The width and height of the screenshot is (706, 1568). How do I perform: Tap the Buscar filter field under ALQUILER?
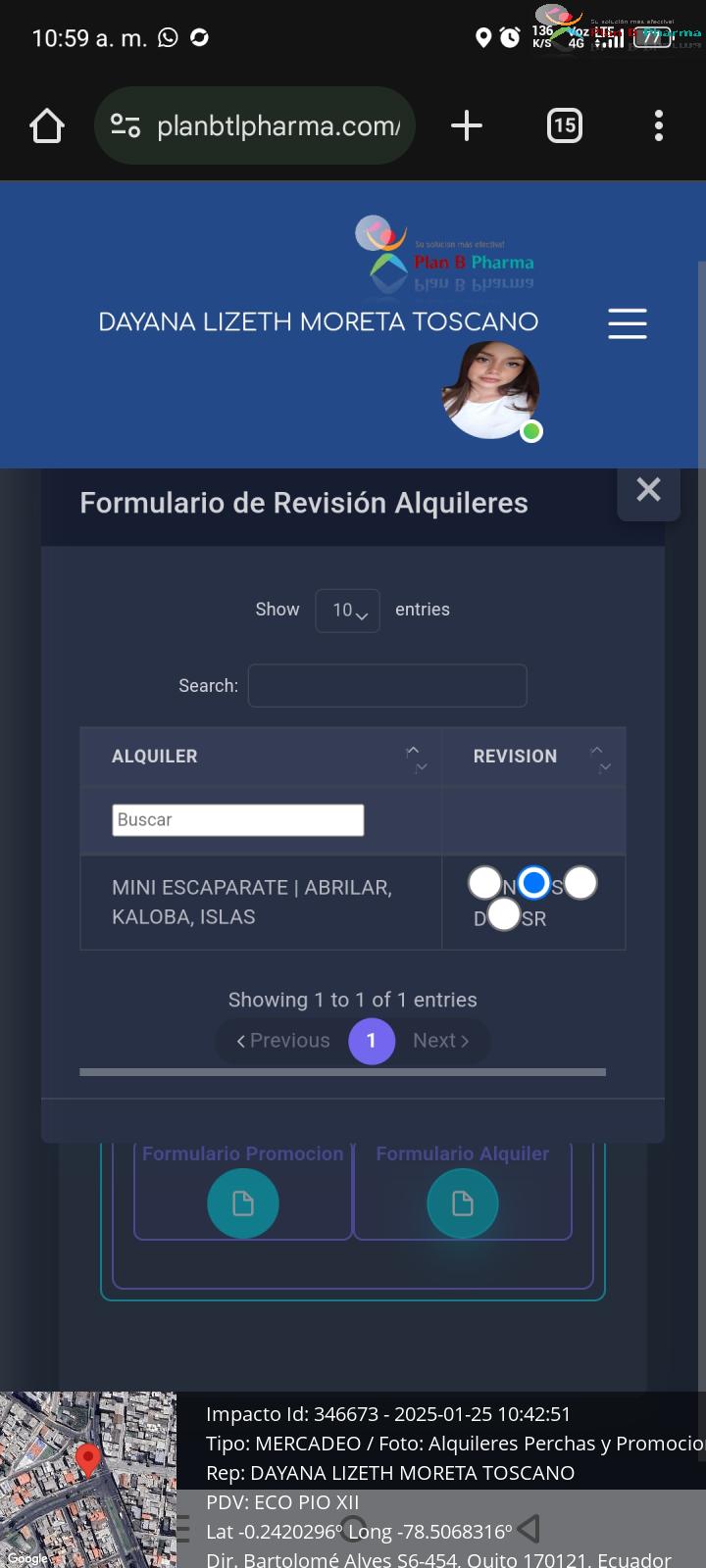coord(238,820)
